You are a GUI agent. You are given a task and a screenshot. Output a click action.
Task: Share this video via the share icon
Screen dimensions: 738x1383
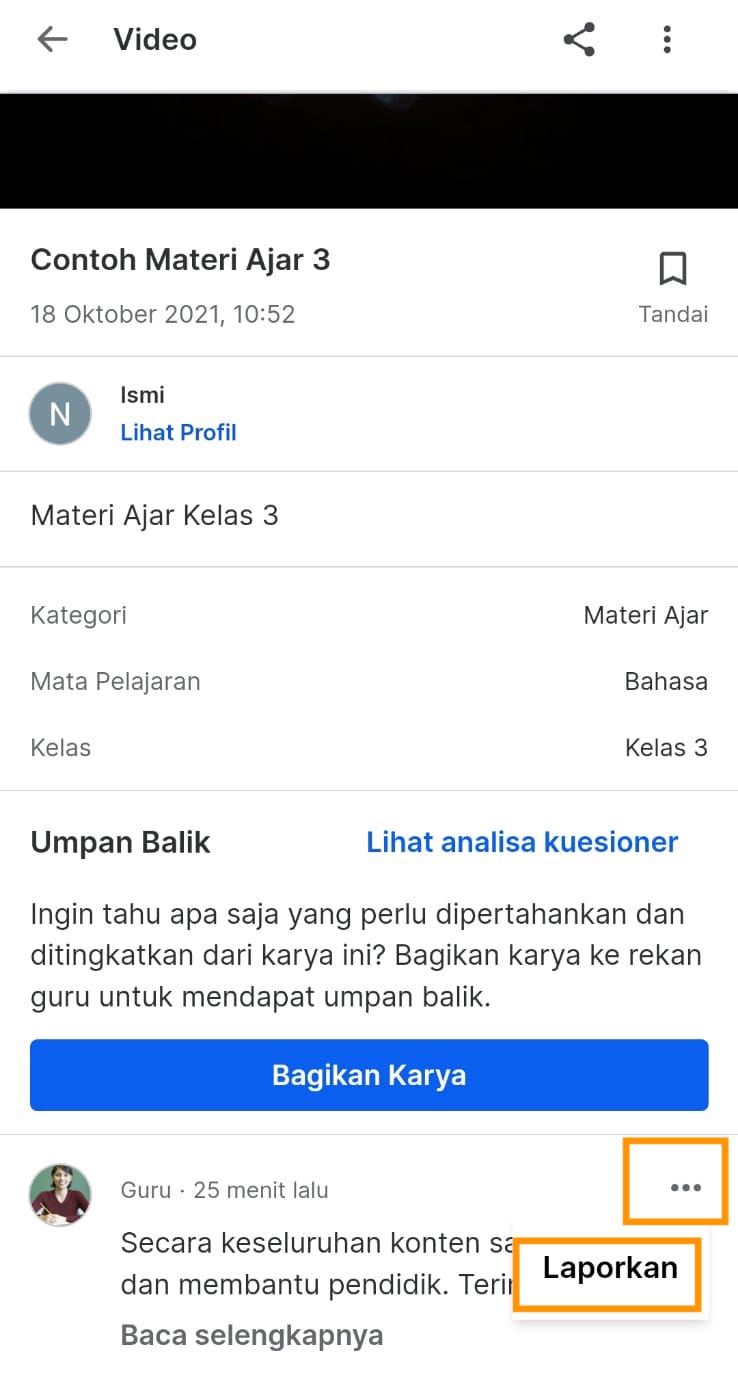579,40
